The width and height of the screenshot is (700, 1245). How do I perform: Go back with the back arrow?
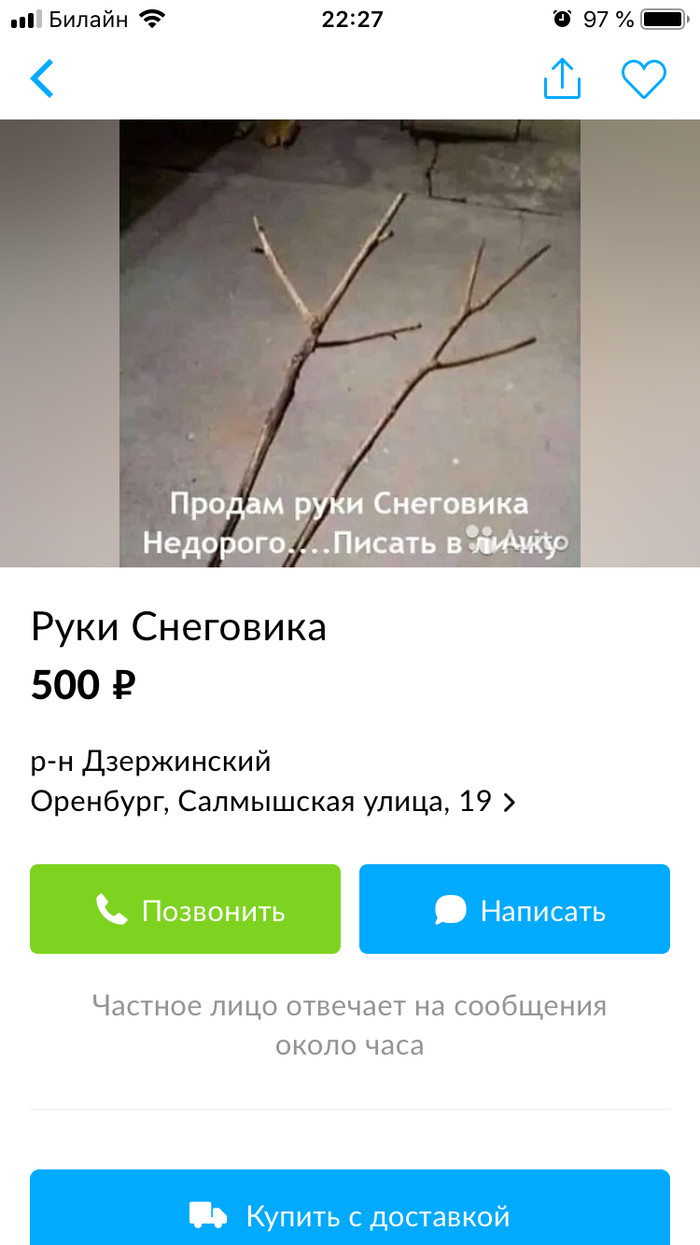pos(42,79)
